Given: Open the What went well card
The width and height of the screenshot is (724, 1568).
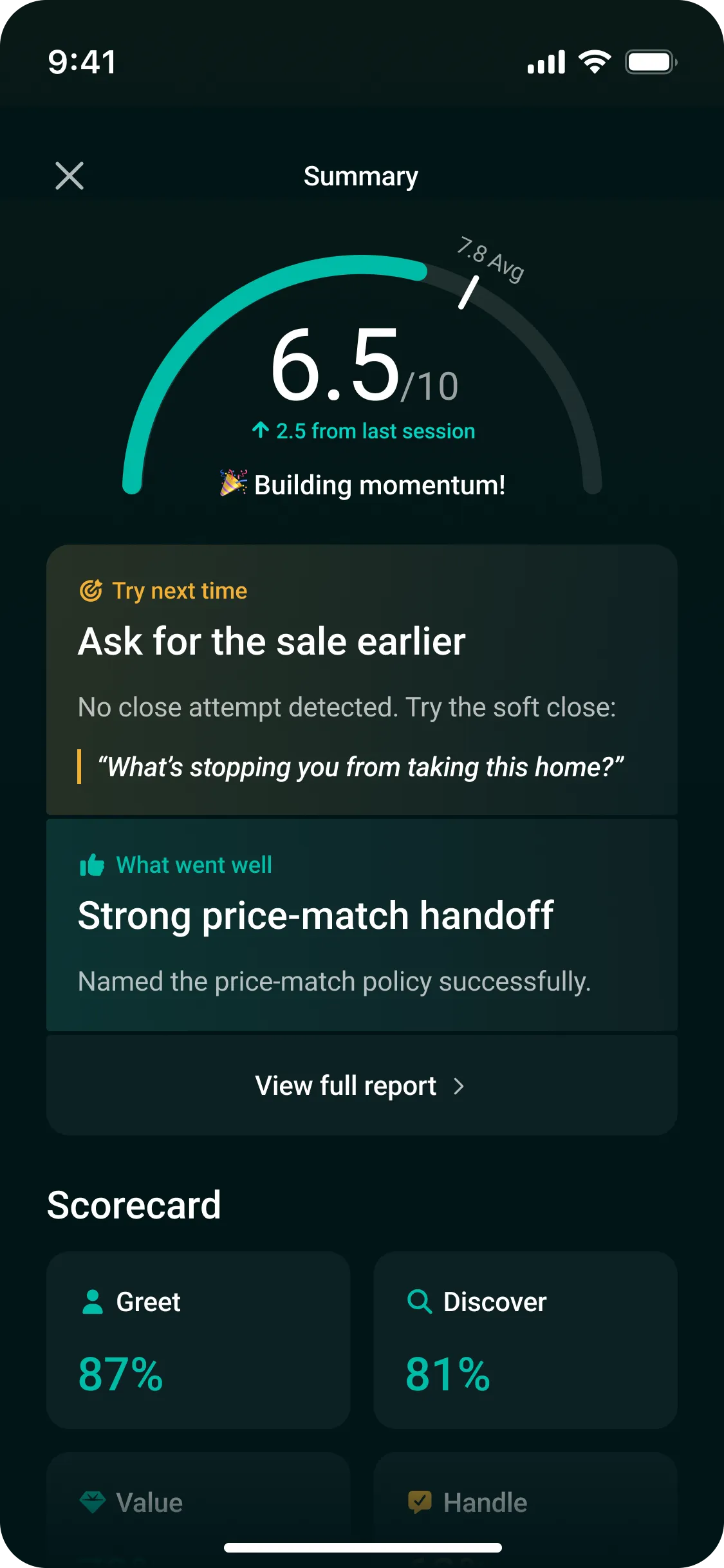Looking at the screenshot, I should click(x=362, y=925).
